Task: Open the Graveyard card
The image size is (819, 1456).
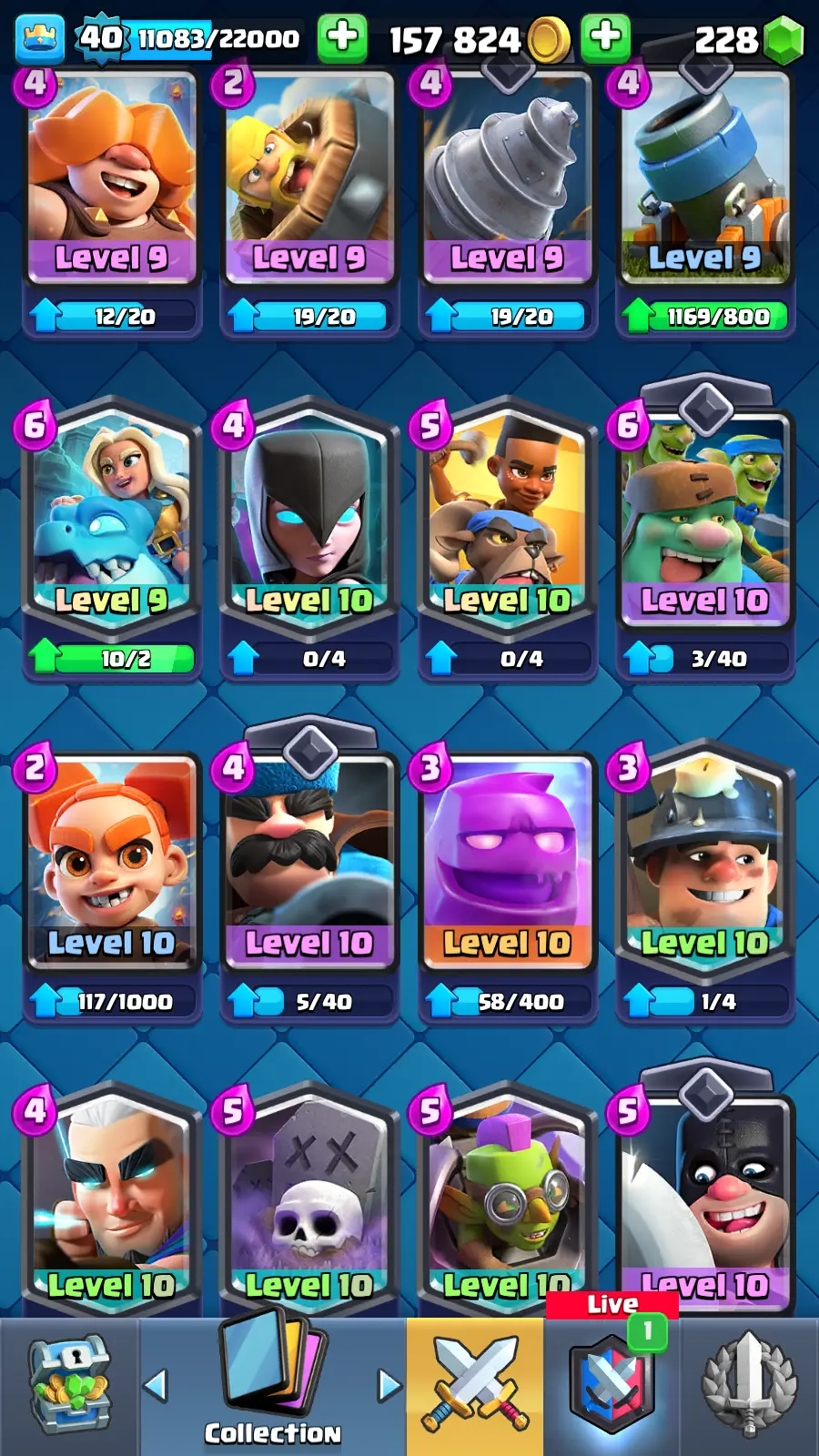Action: tap(308, 1201)
